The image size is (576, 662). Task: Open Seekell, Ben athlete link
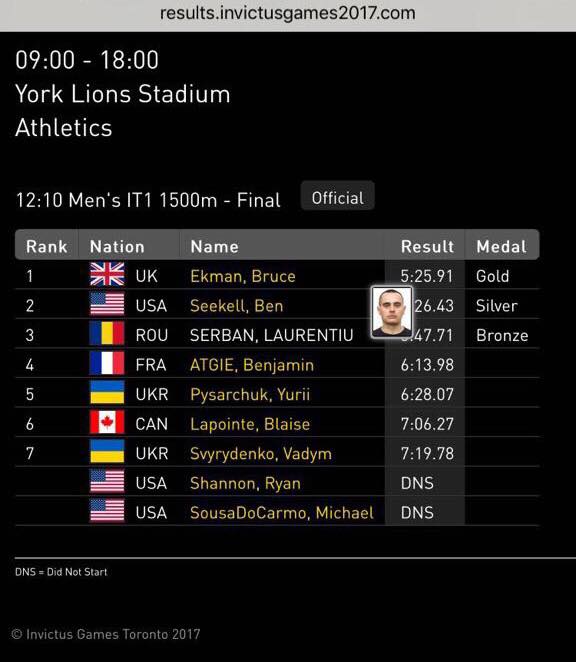pyautogui.click(x=236, y=306)
